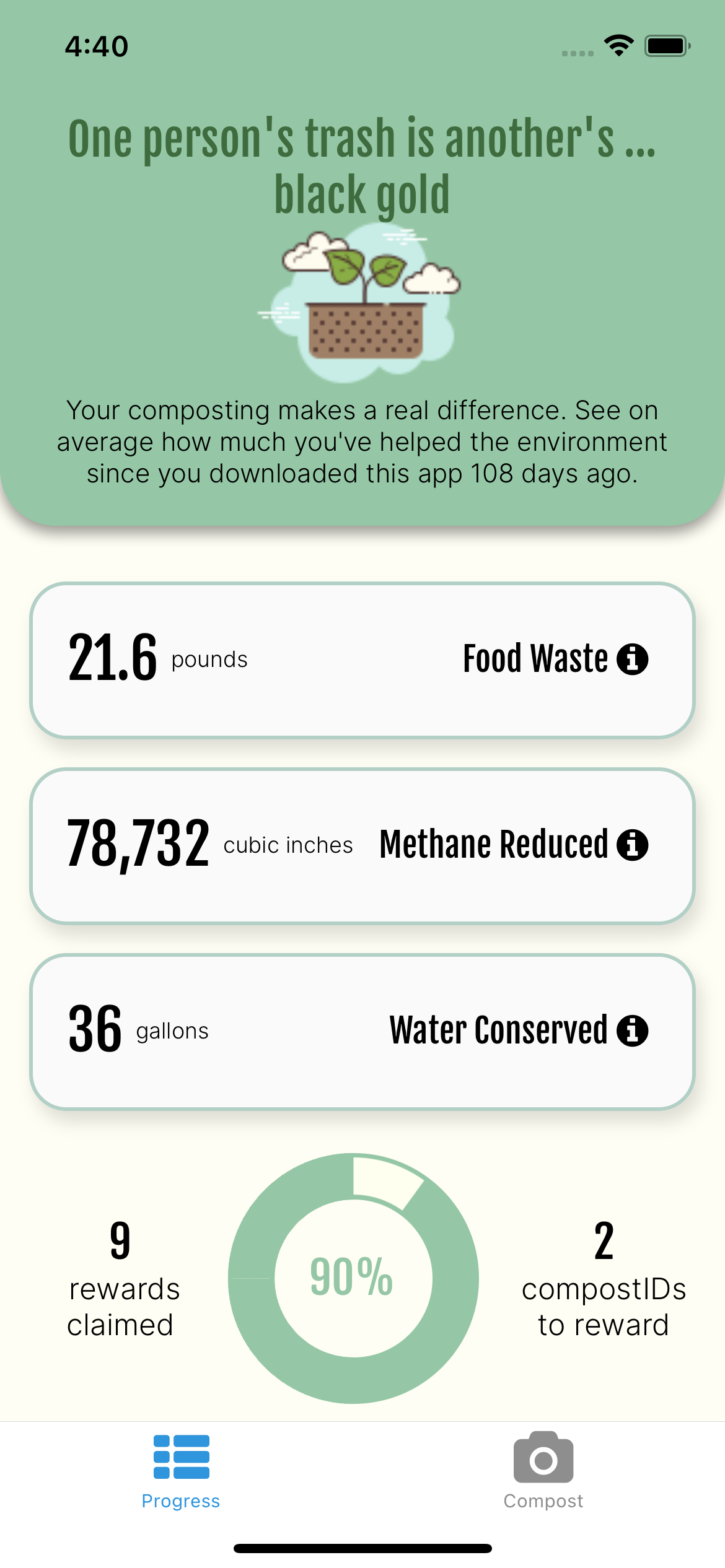Show info about Water Conserved
This screenshot has height=1568, width=725.
click(632, 1030)
